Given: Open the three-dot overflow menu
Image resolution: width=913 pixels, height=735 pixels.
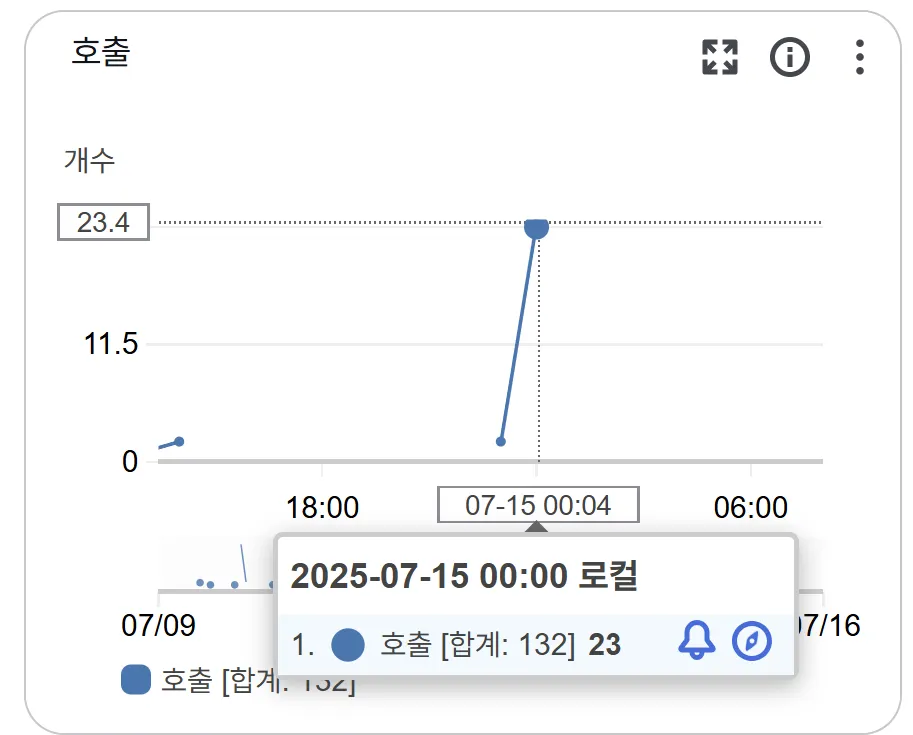Looking at the screenshot, I should (860, 58).
